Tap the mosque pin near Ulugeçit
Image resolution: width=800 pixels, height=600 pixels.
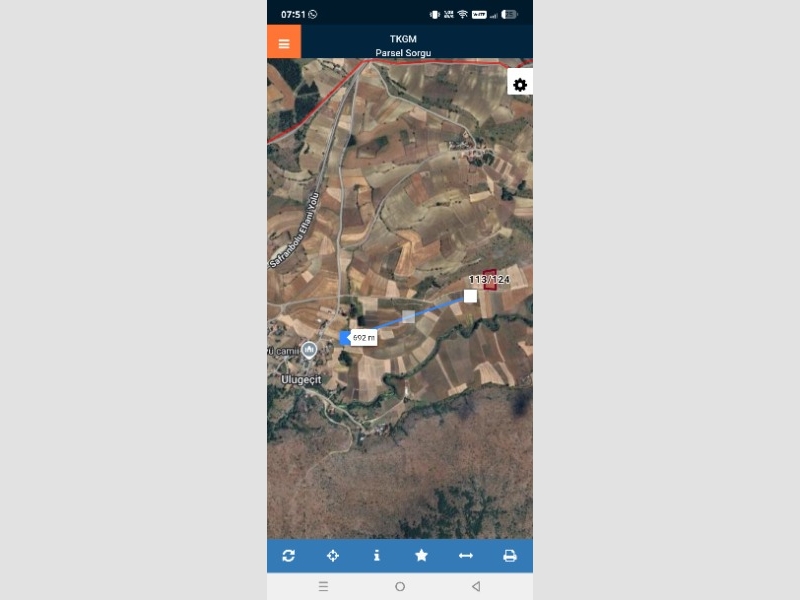[x=310, y=350]
